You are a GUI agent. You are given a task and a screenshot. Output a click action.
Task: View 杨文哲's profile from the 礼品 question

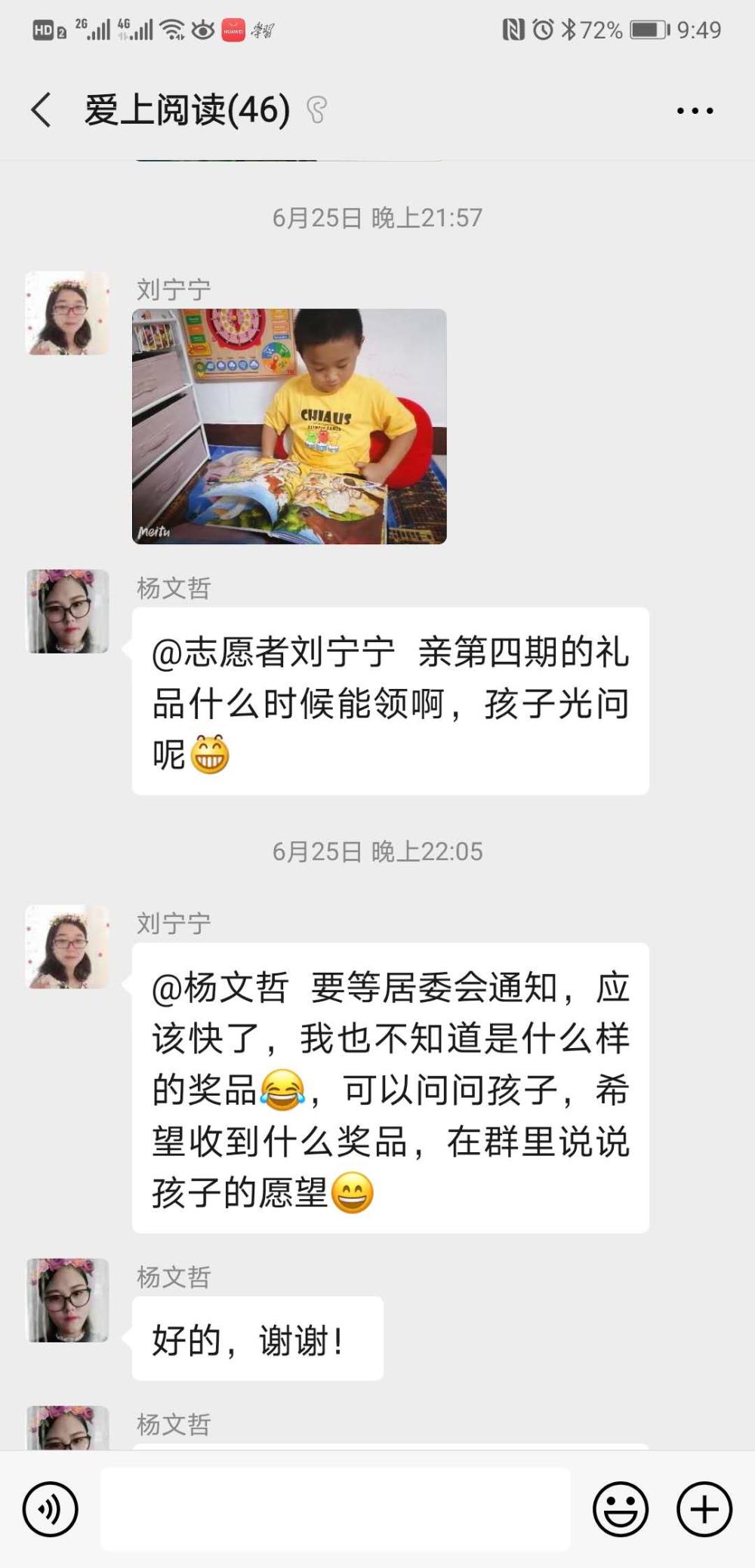[68, 611]
